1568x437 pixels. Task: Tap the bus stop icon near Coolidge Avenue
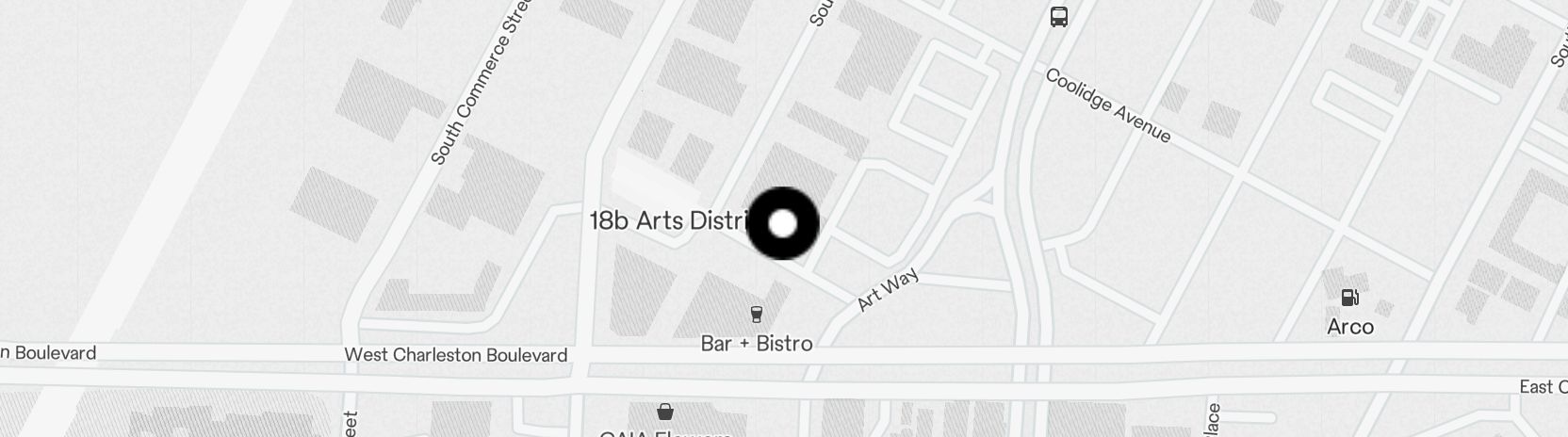pos(1059,17)
